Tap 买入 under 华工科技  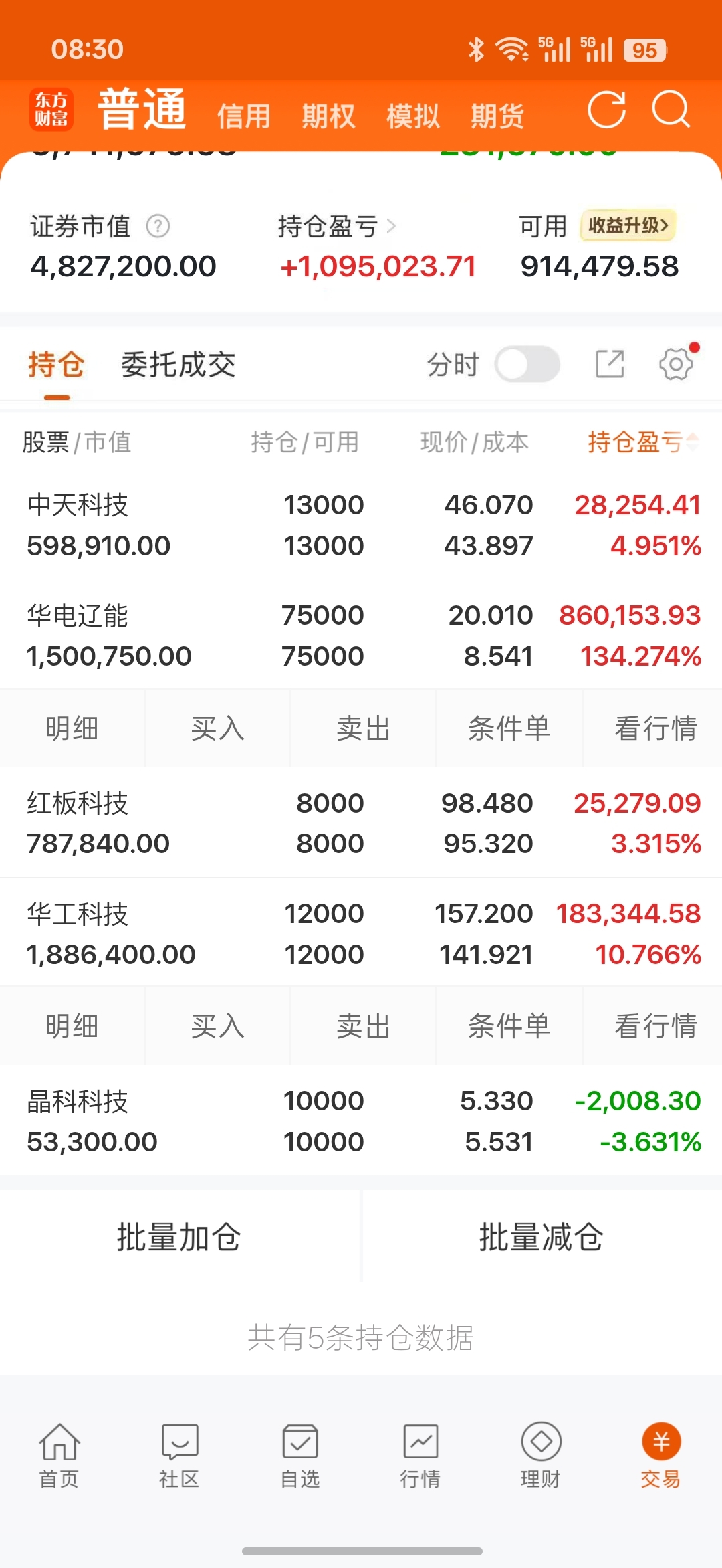[x=217, y=1025]
